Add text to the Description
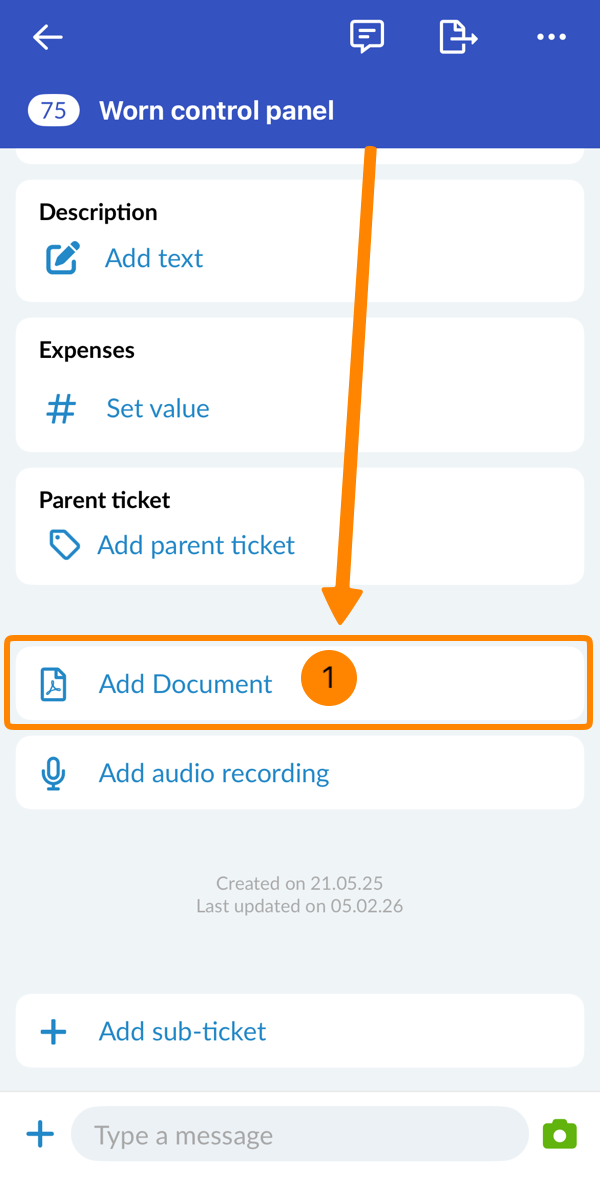This screenshot has height=1178, width=600. pos(153,258)
